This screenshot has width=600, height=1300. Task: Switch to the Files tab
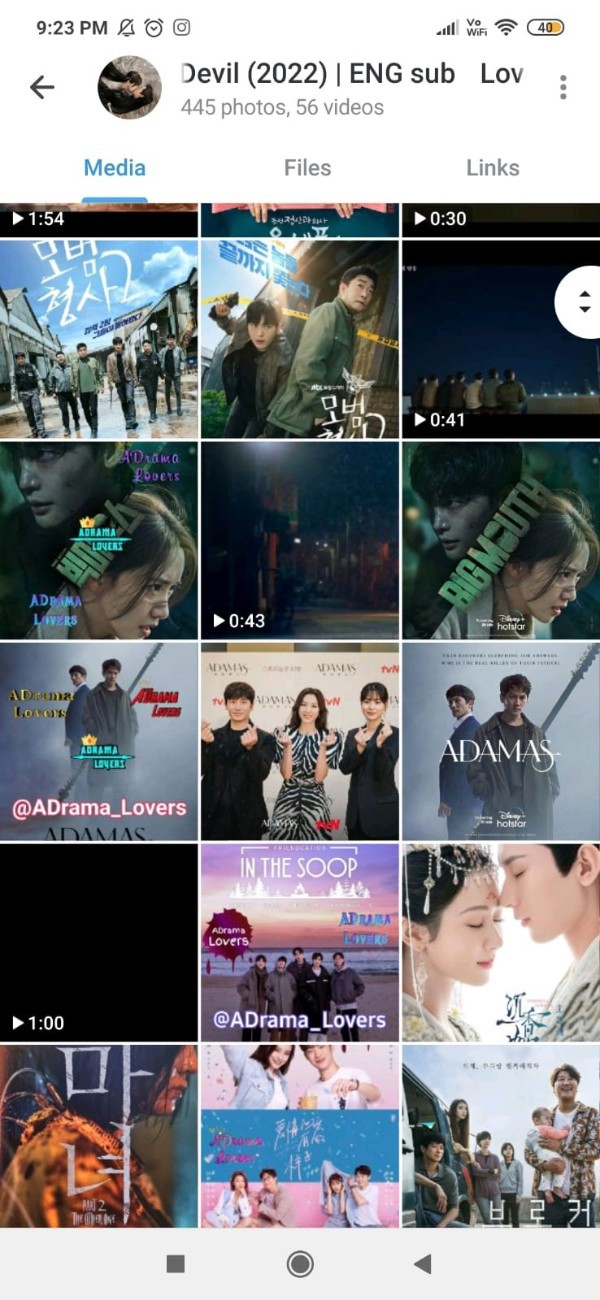click(x=307, y=168)
